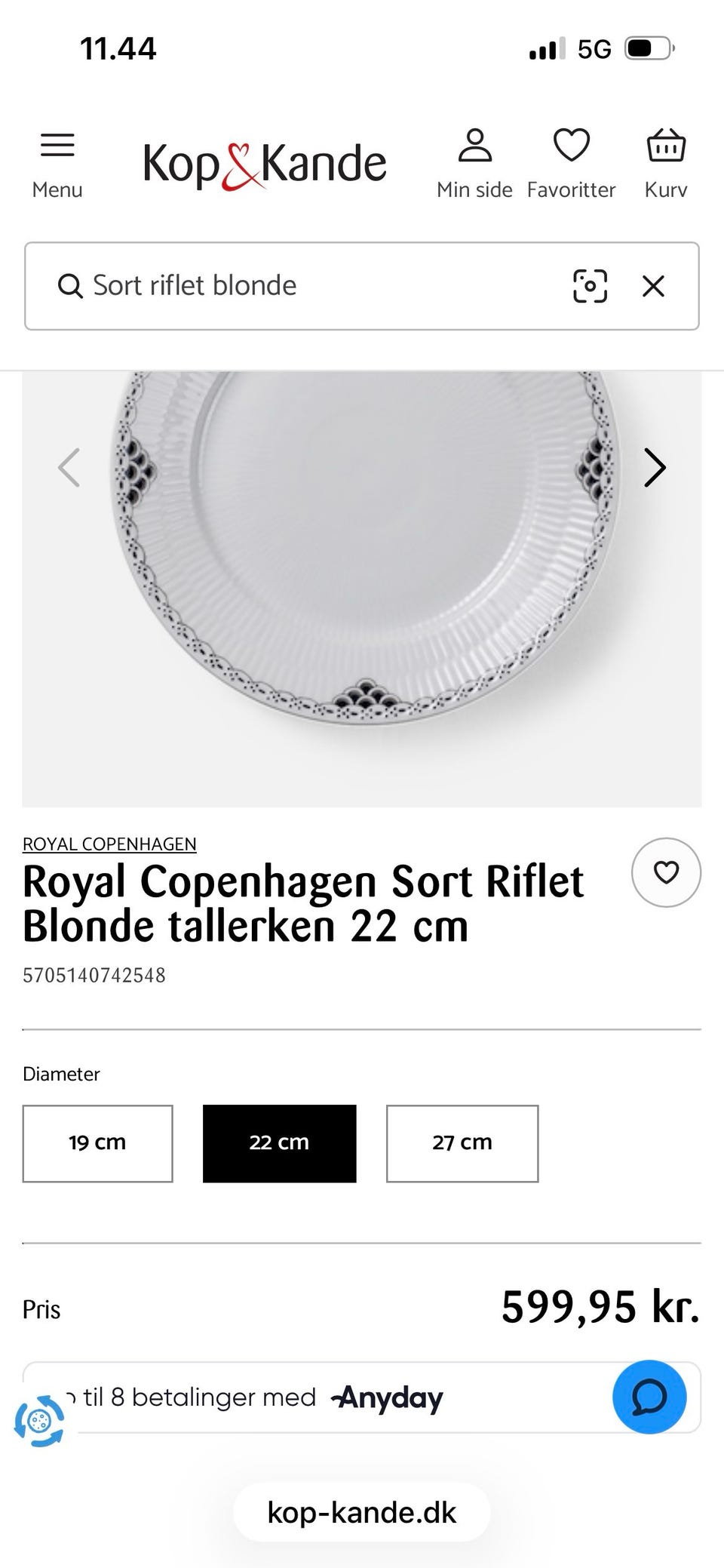
Task: Tap the 22 cm selected black swatch
Action: point(279,1143)
